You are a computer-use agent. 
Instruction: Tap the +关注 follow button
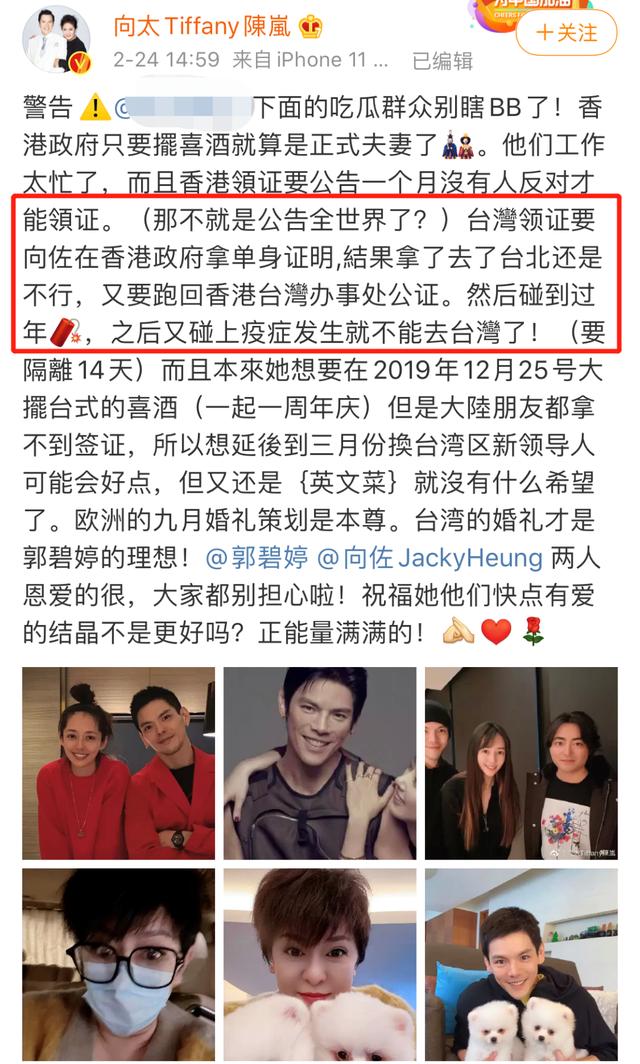coord(568,32)
